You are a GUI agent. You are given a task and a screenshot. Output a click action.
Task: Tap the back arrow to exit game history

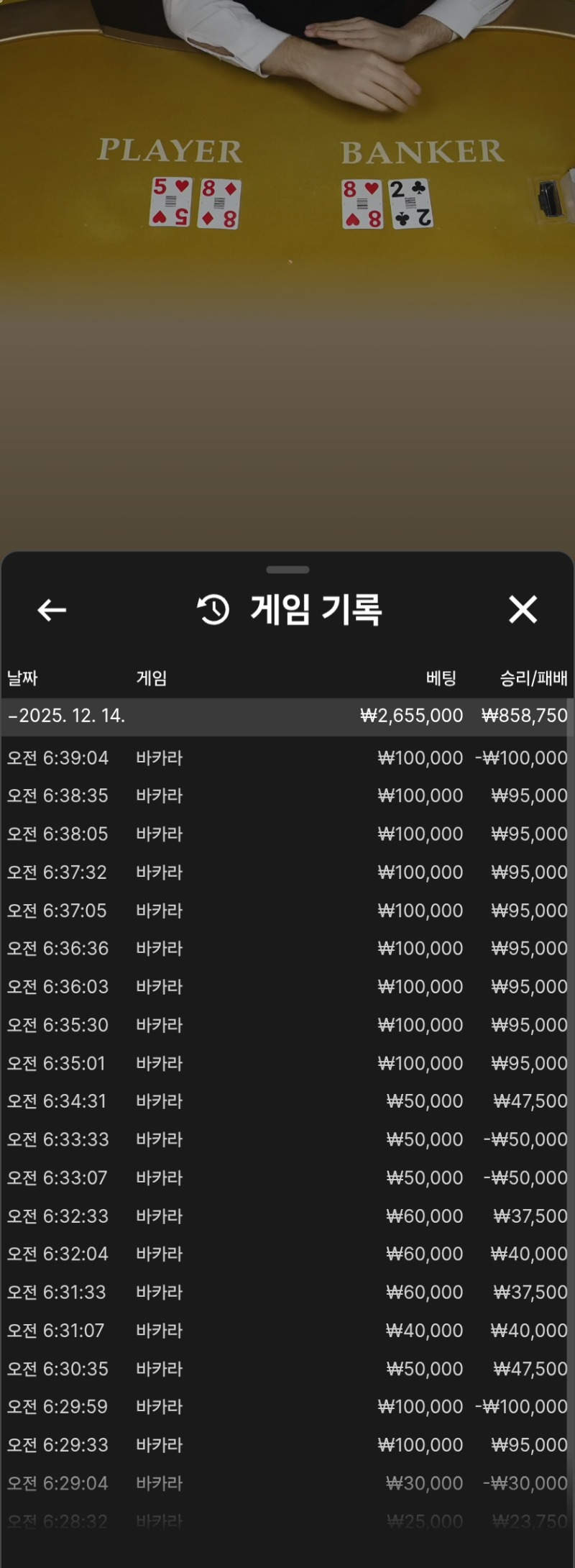click(49, 609)
